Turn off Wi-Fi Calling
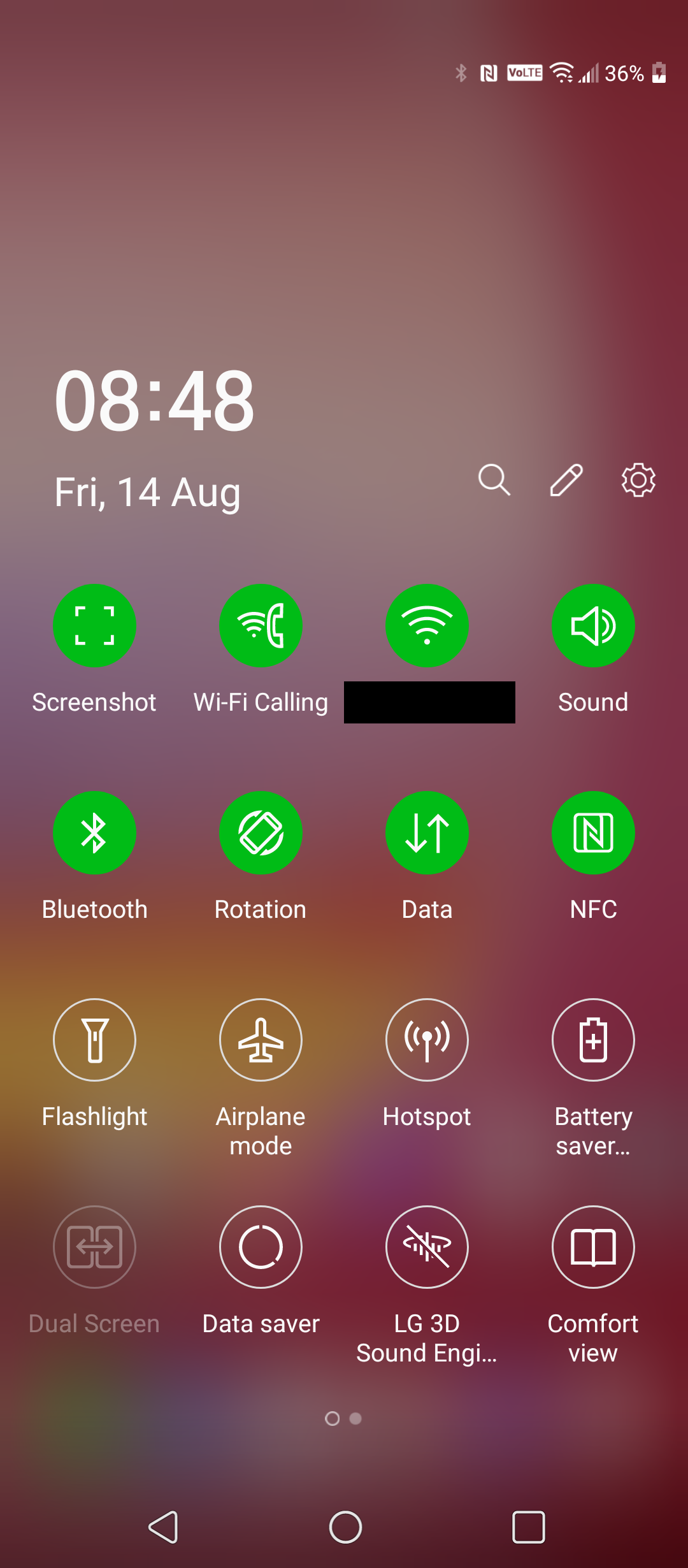 (261, 625)
